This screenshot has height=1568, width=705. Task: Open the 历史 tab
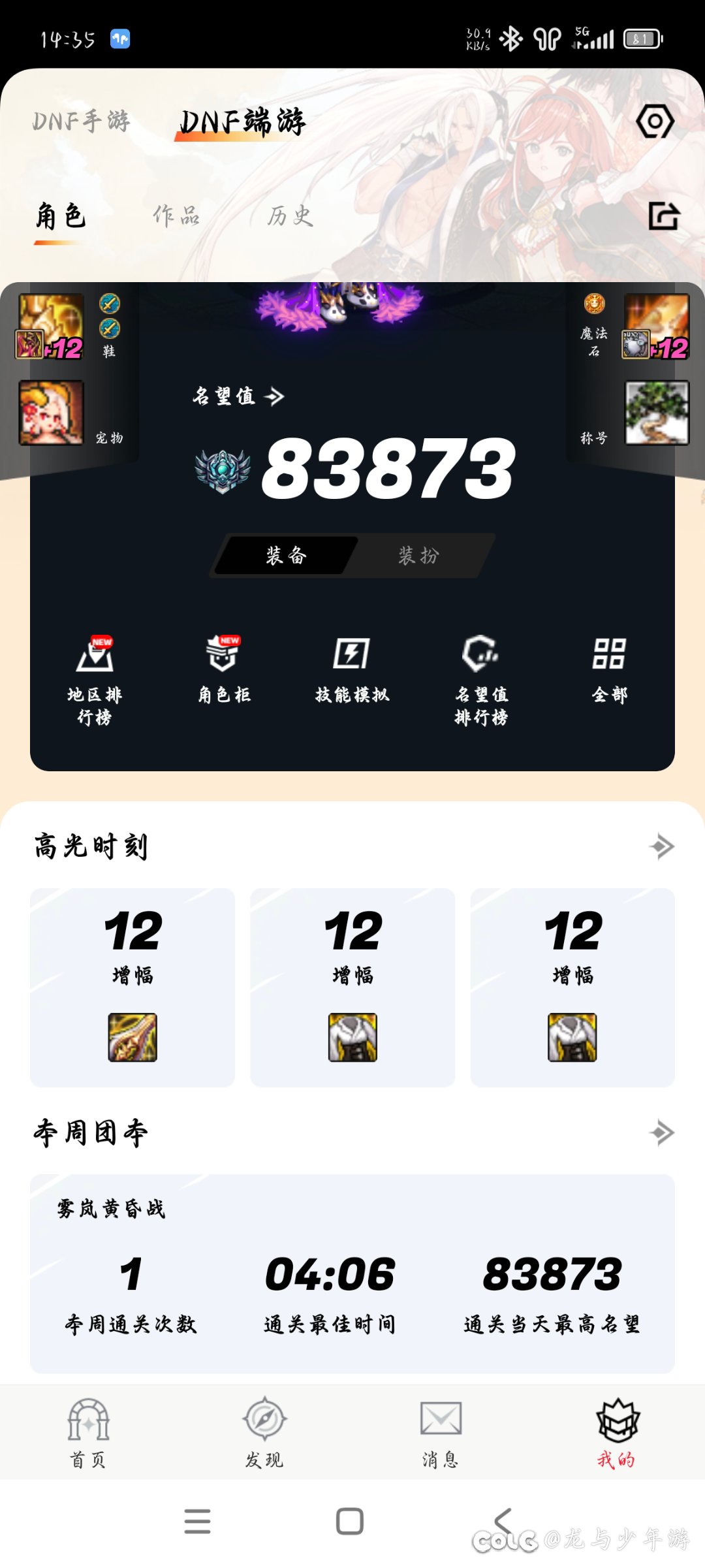[290, 216]
